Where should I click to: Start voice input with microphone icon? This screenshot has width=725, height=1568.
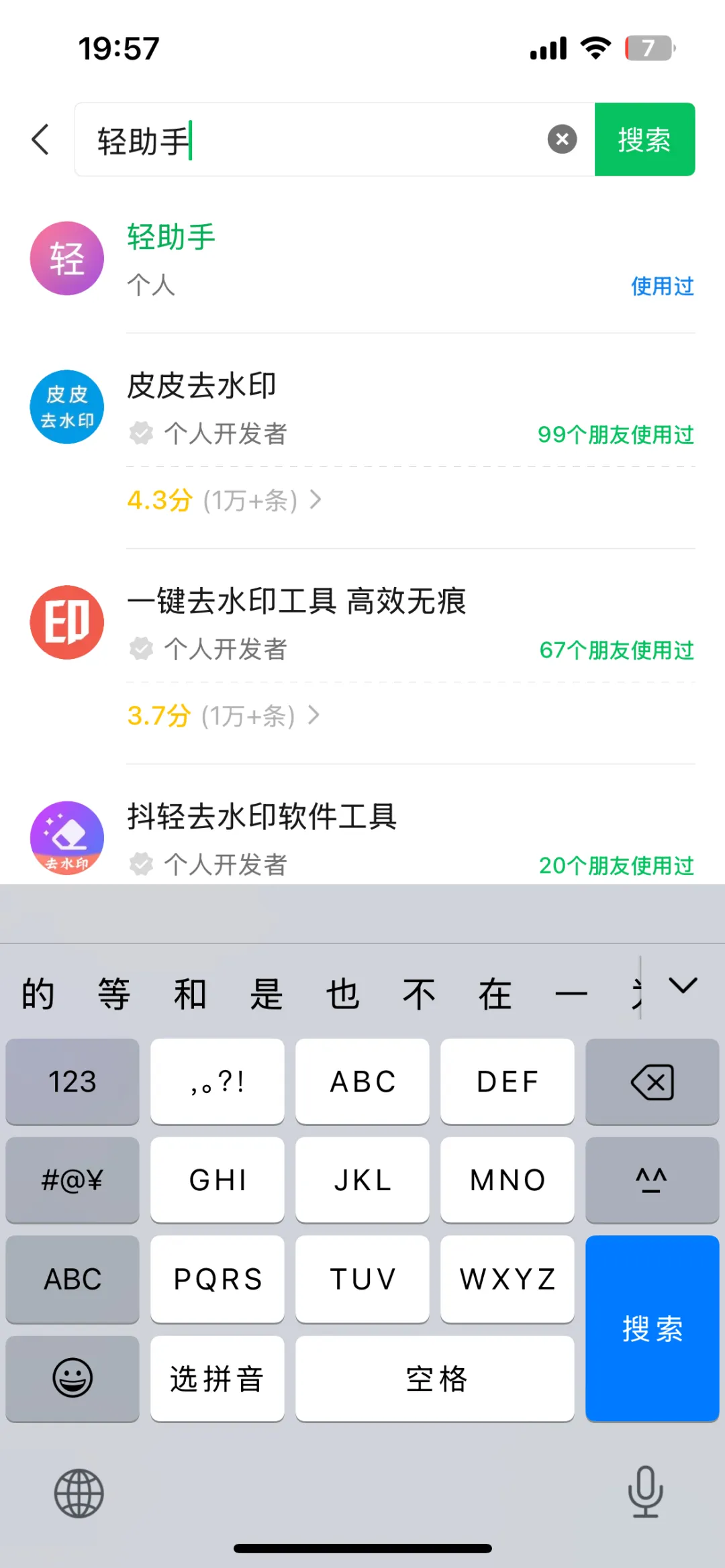pos(645,1492)
